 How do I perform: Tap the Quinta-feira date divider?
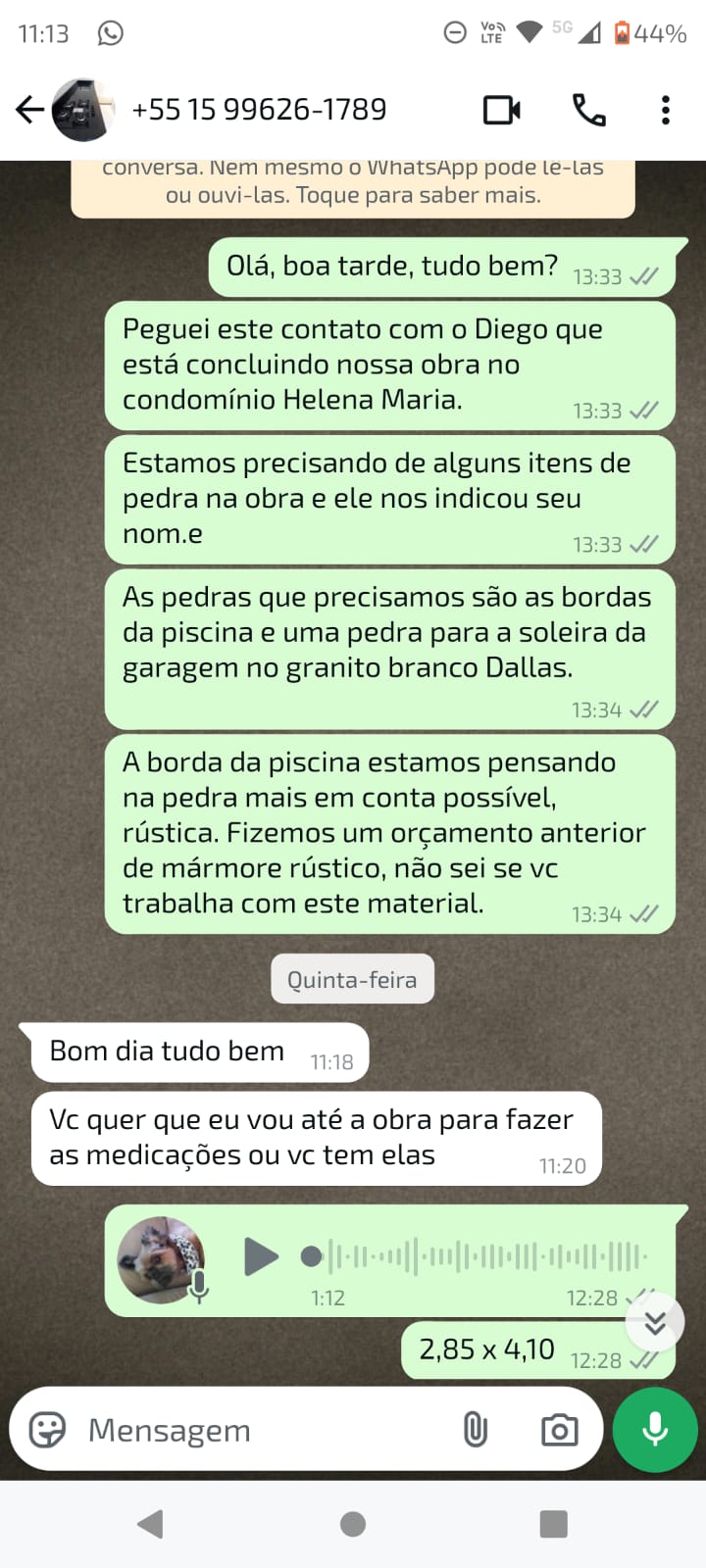point(352,978)
